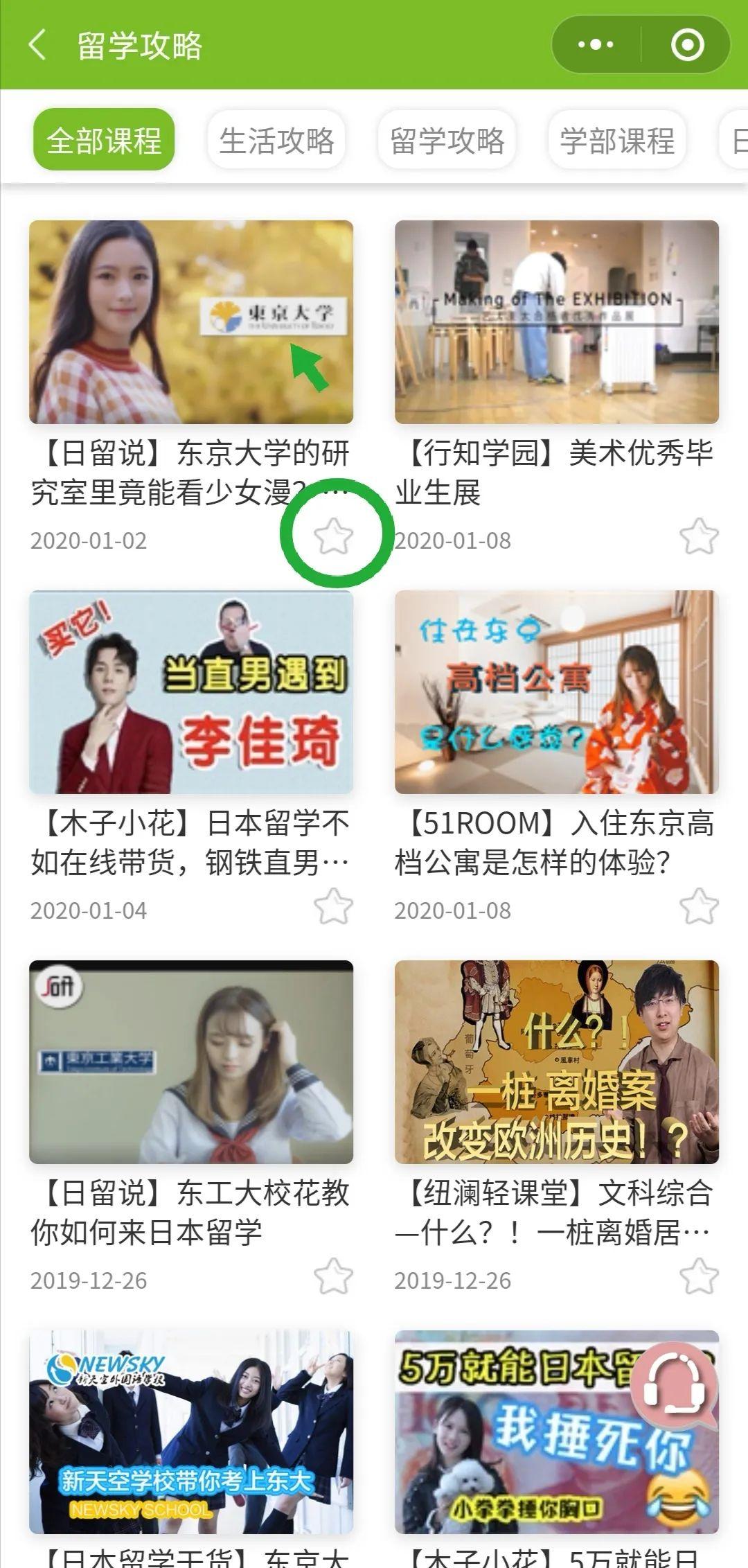The image size is (748, 1568).
Task: Go back using the header arrow
Action: pyautogui.click(x=37, y=45)
